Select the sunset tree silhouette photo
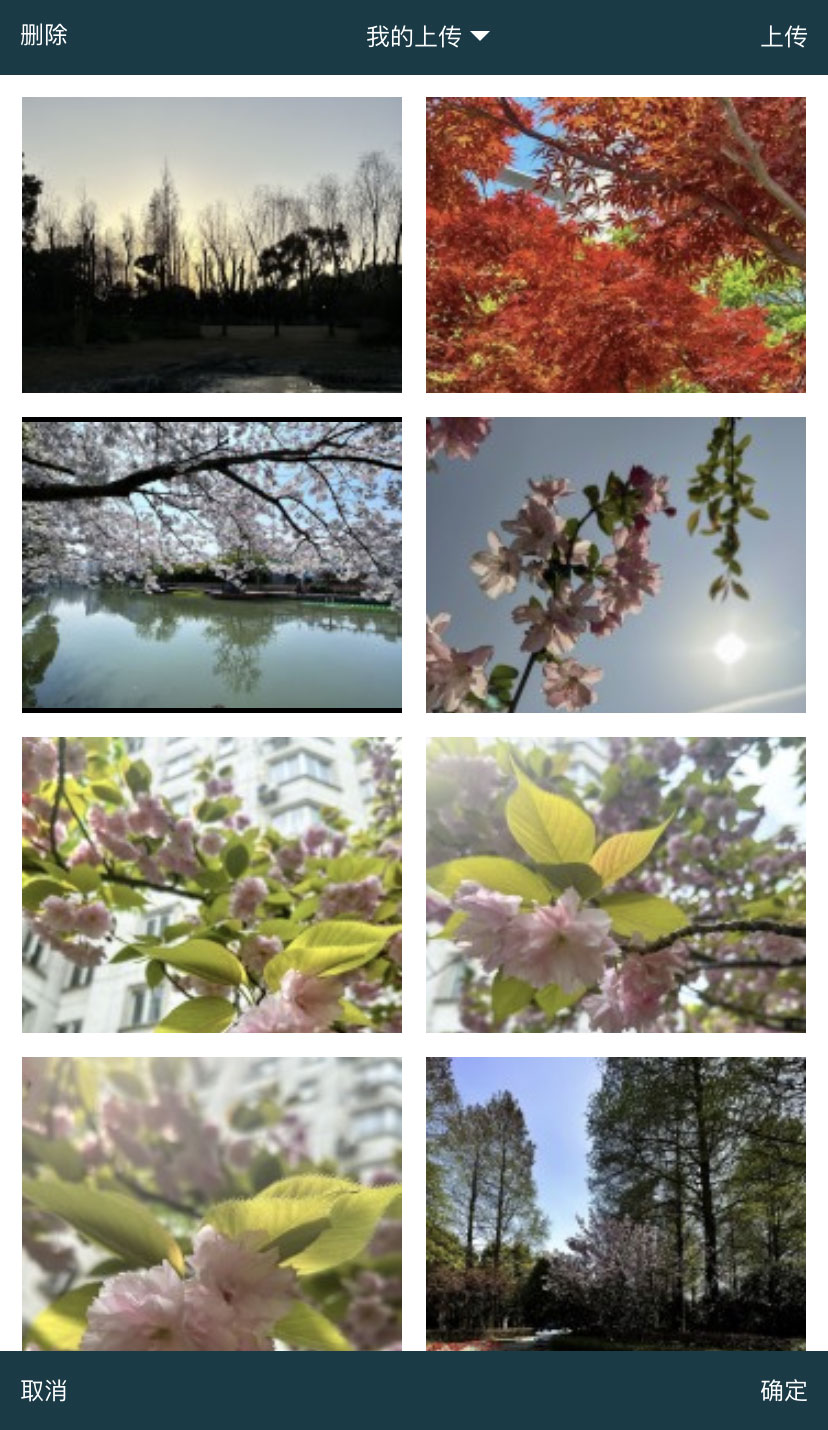Image resolution: width=828 pixels, height=1430 pixels. [x=212, y=245]
